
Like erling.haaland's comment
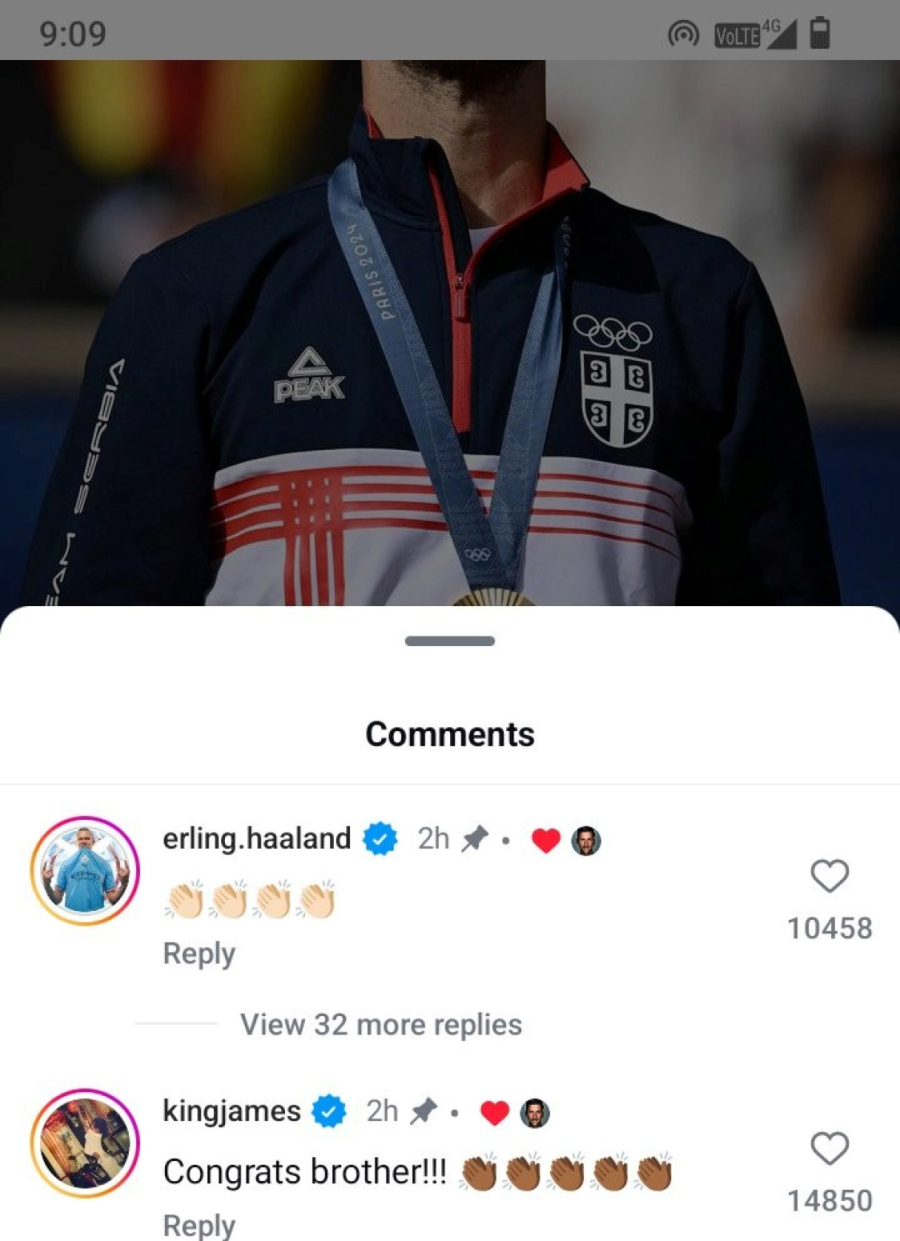(829, 876)
